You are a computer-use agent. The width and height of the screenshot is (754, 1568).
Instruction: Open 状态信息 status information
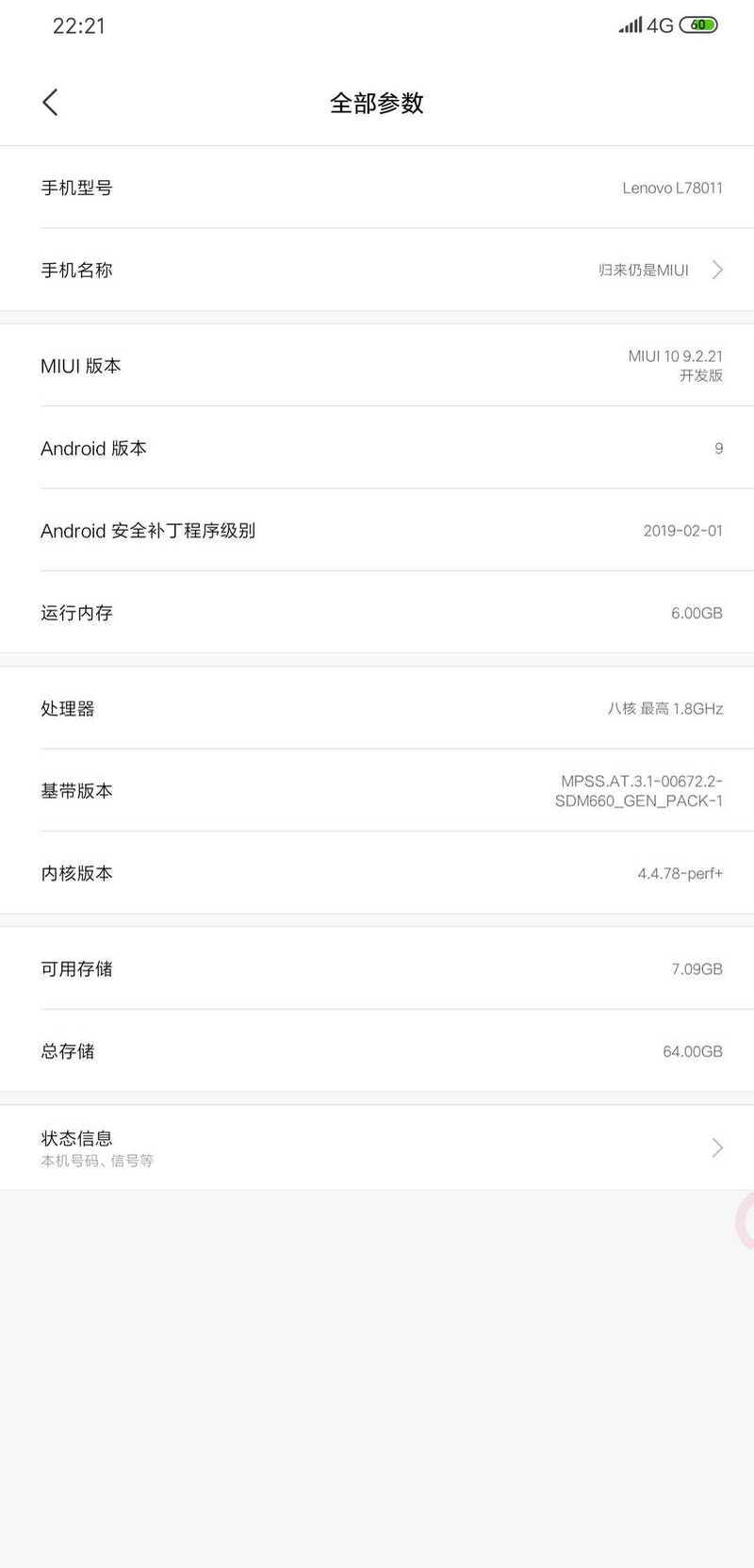[x=377, y=1147]
